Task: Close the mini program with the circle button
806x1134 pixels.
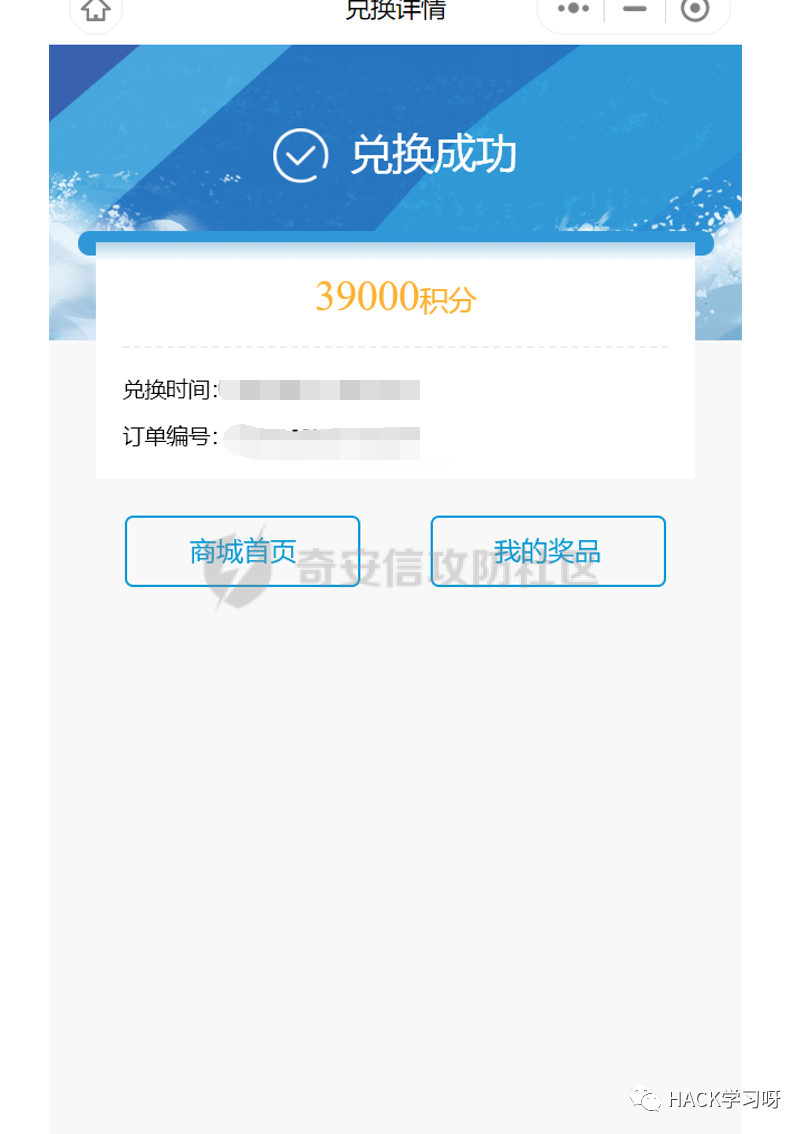Action: click(x=695, y=10)
